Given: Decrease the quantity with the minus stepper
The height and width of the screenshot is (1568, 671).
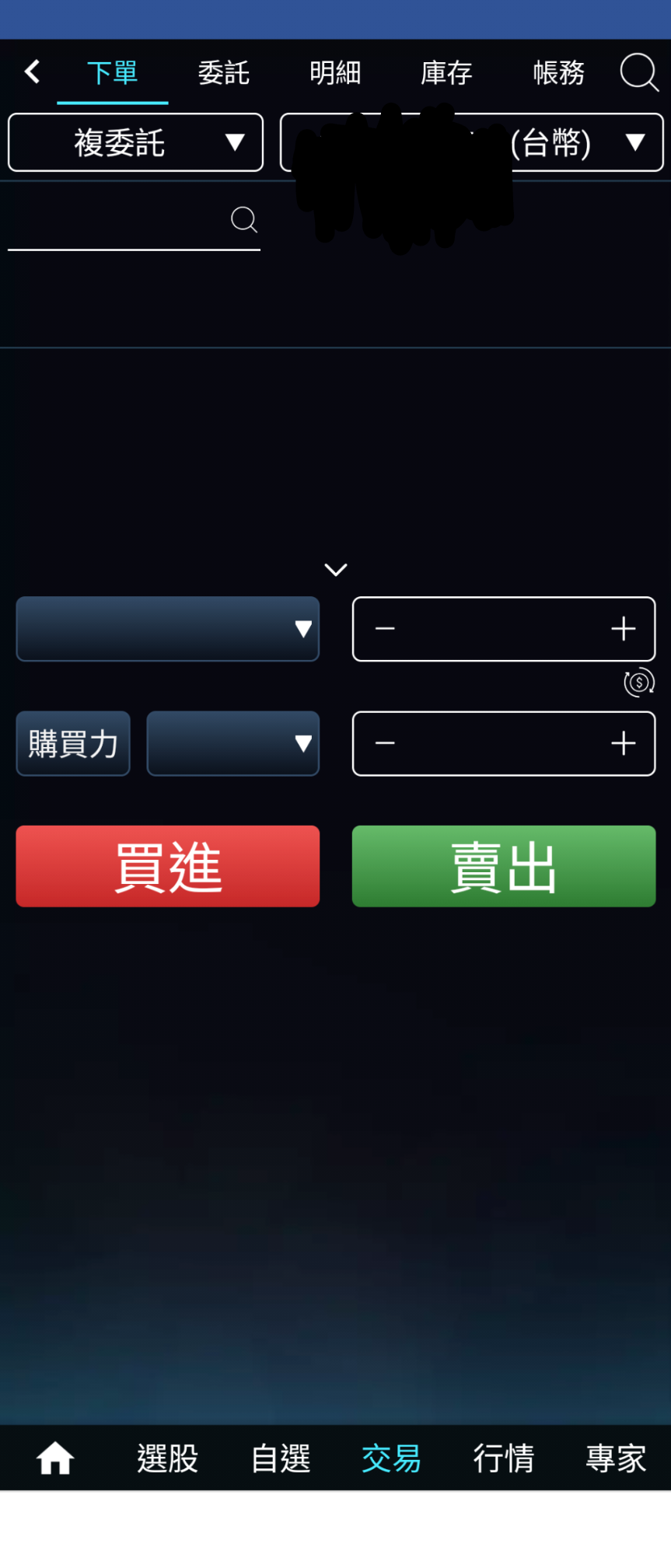Looking at the screenshot, I should [x=383, y=743].
